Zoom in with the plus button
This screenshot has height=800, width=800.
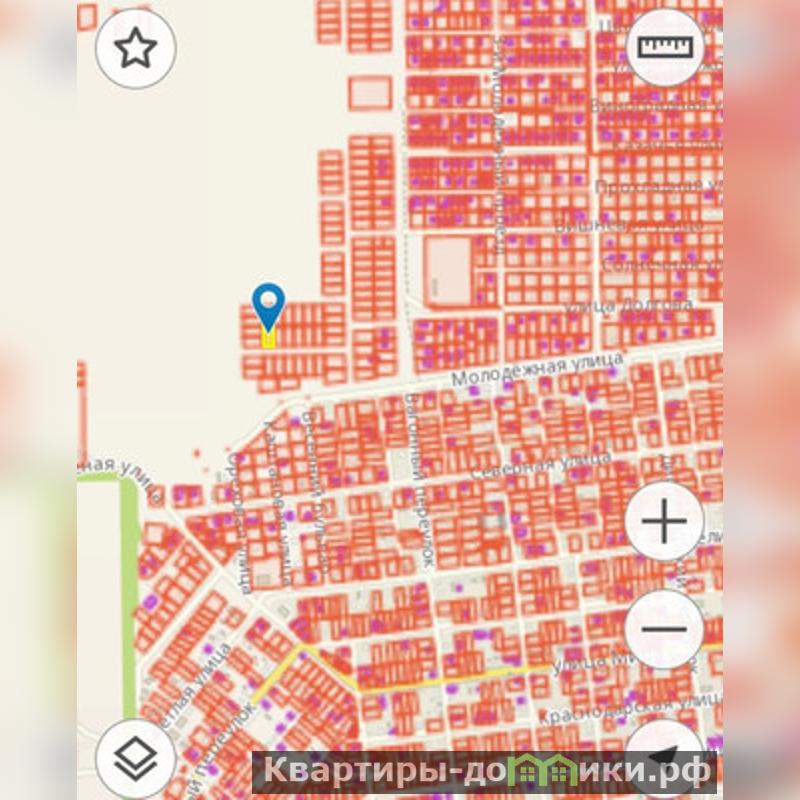point(665,522)
